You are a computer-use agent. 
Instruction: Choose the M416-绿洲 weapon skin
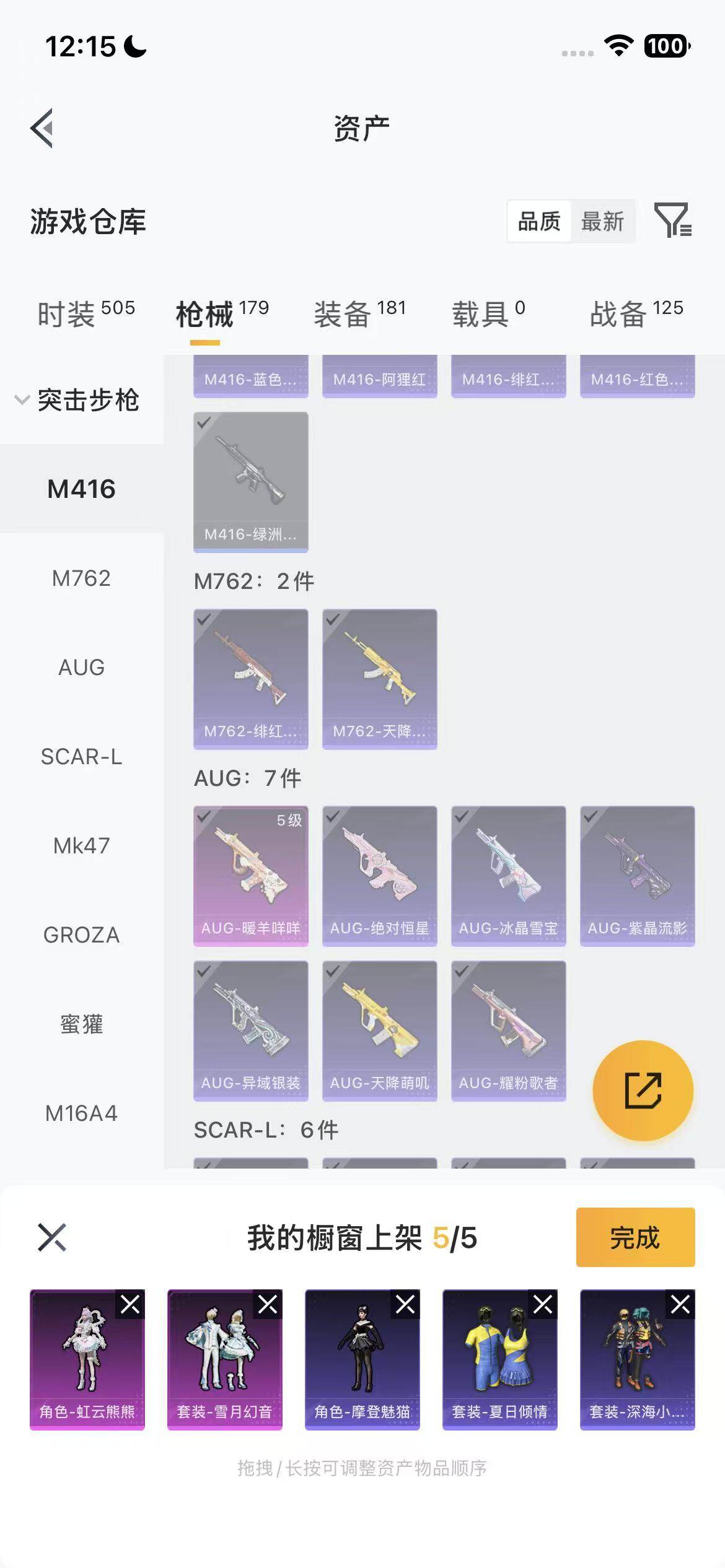pos(251,482)
